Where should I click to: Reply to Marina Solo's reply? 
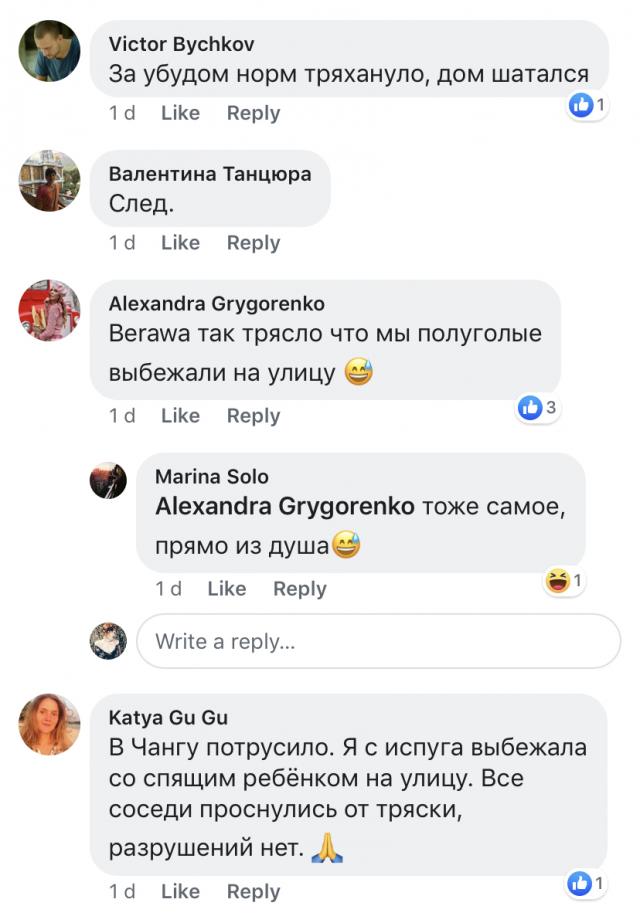click(x=300, y=589)
